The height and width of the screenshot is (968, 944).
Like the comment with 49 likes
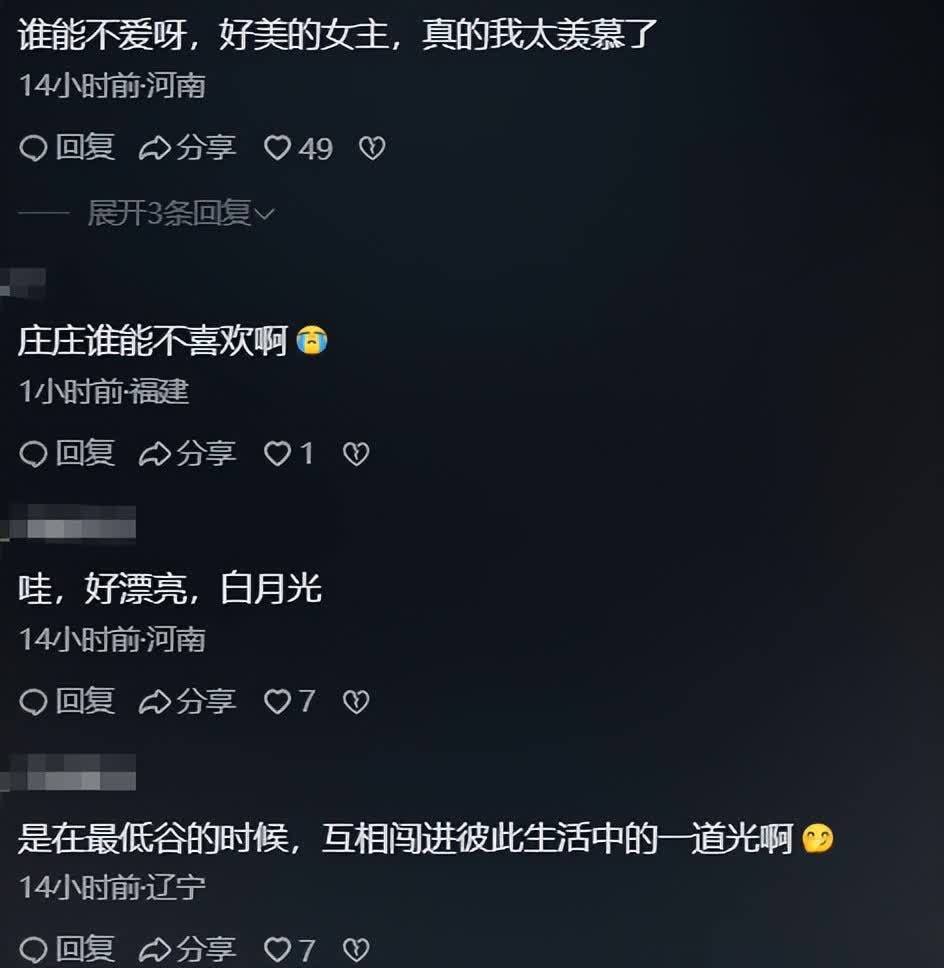click(278, 149)
